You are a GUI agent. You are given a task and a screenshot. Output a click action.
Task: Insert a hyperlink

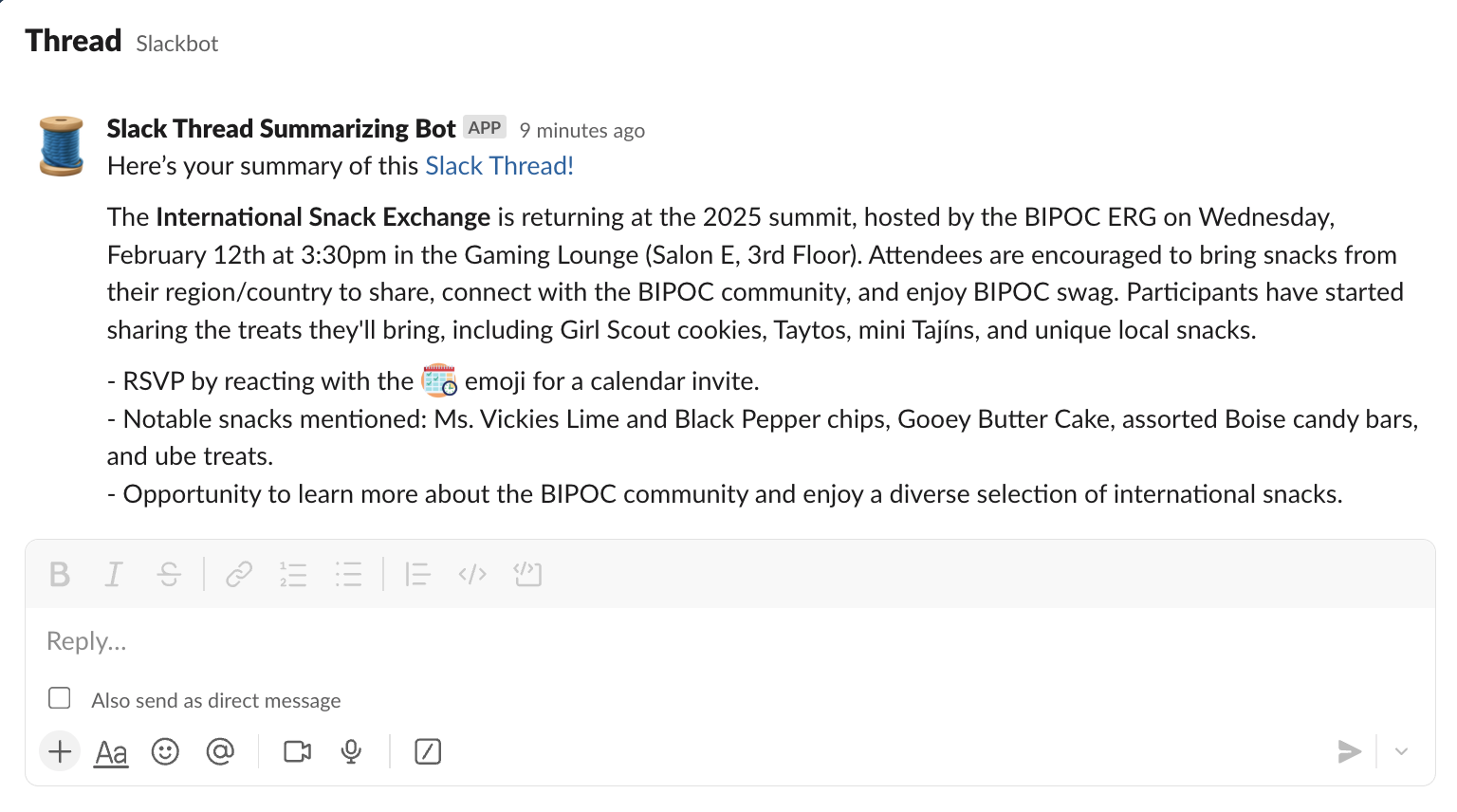coord(239,574)
